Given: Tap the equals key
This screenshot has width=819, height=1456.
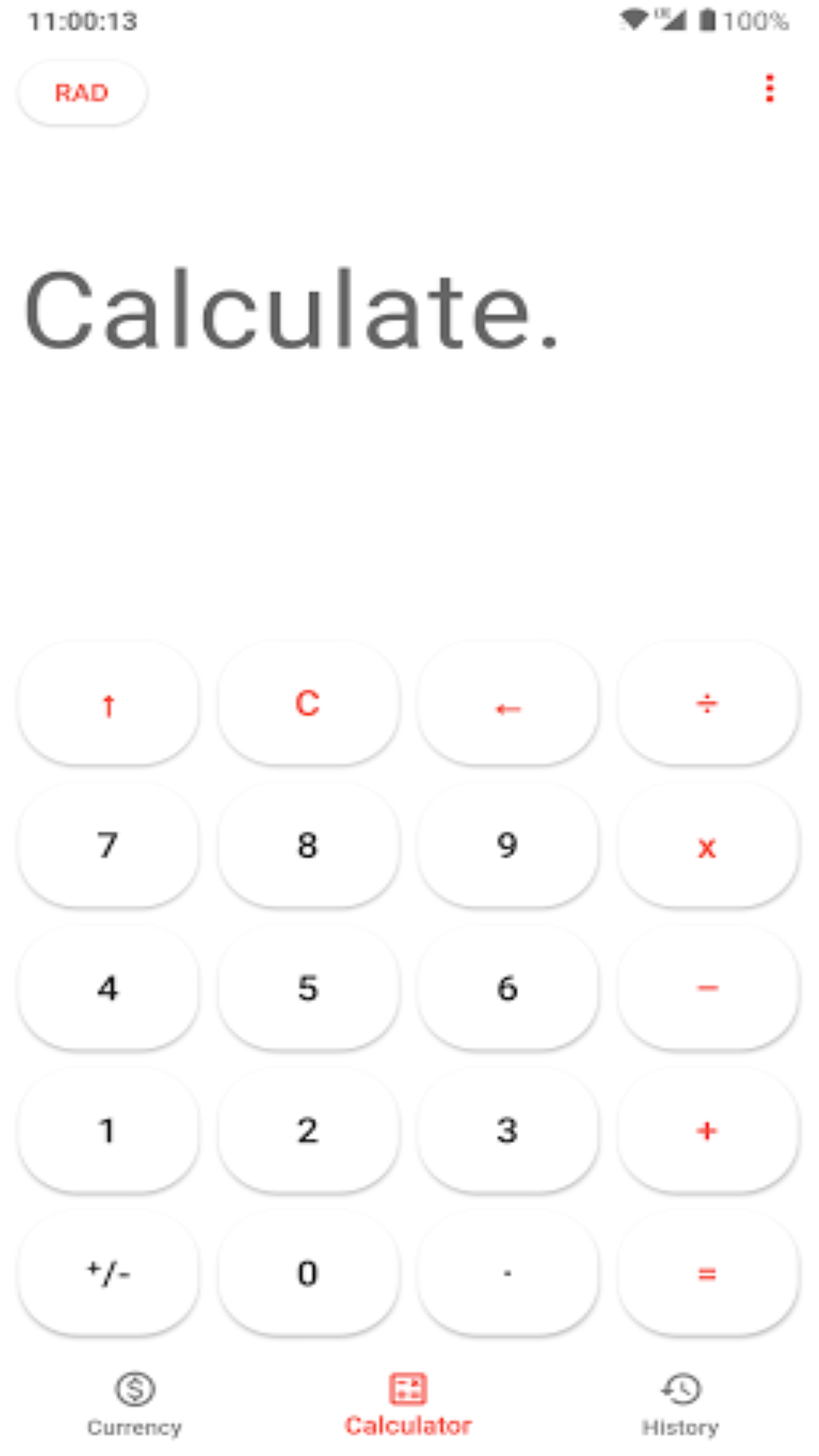Looking at the screenshot, I should click(x=708, y=1273).
